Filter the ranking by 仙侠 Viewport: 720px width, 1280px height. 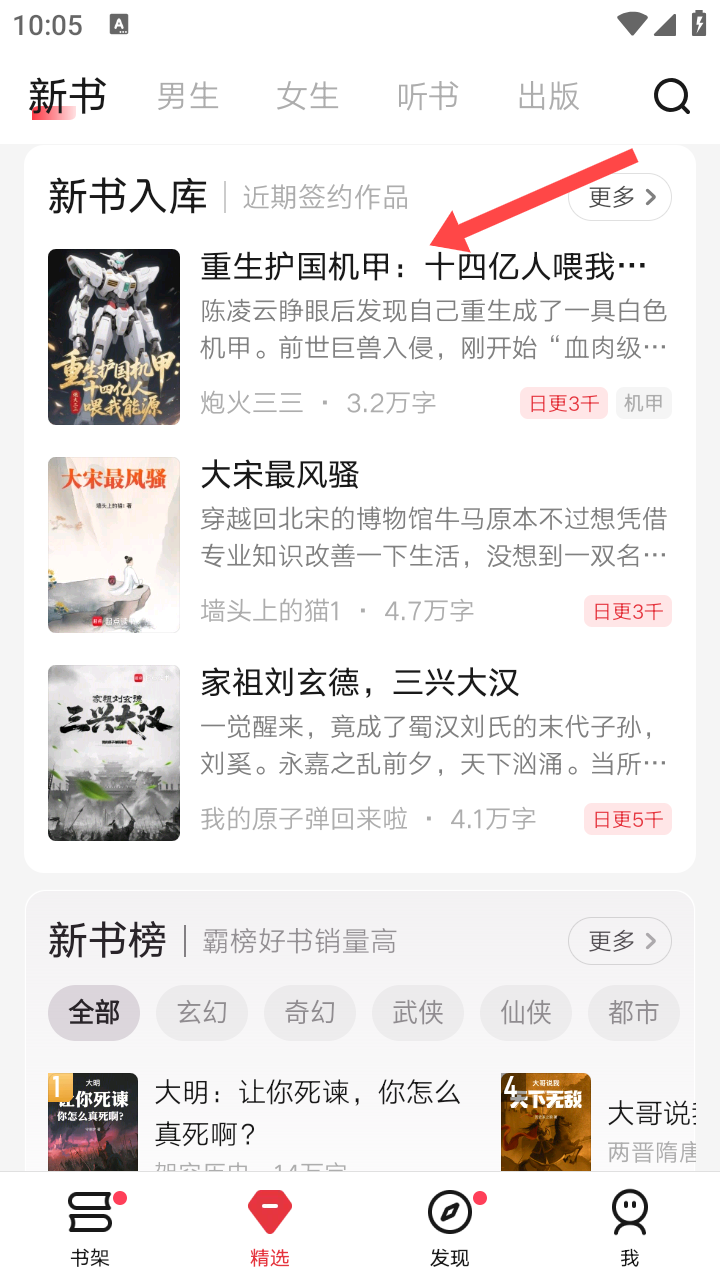(526, 1013)
